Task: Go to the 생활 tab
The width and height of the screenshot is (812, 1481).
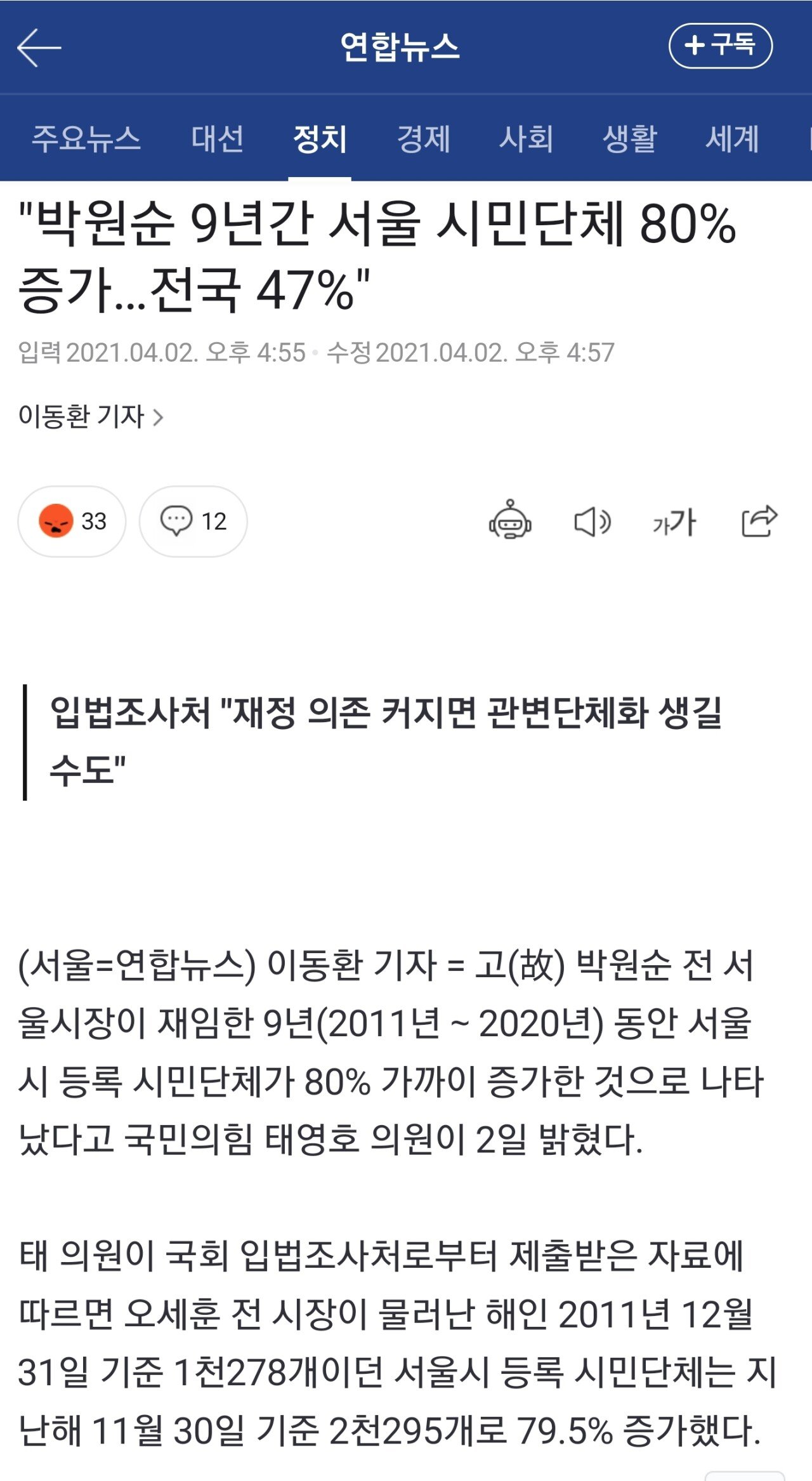Action: pyautogui.click(x=629, y=139)
